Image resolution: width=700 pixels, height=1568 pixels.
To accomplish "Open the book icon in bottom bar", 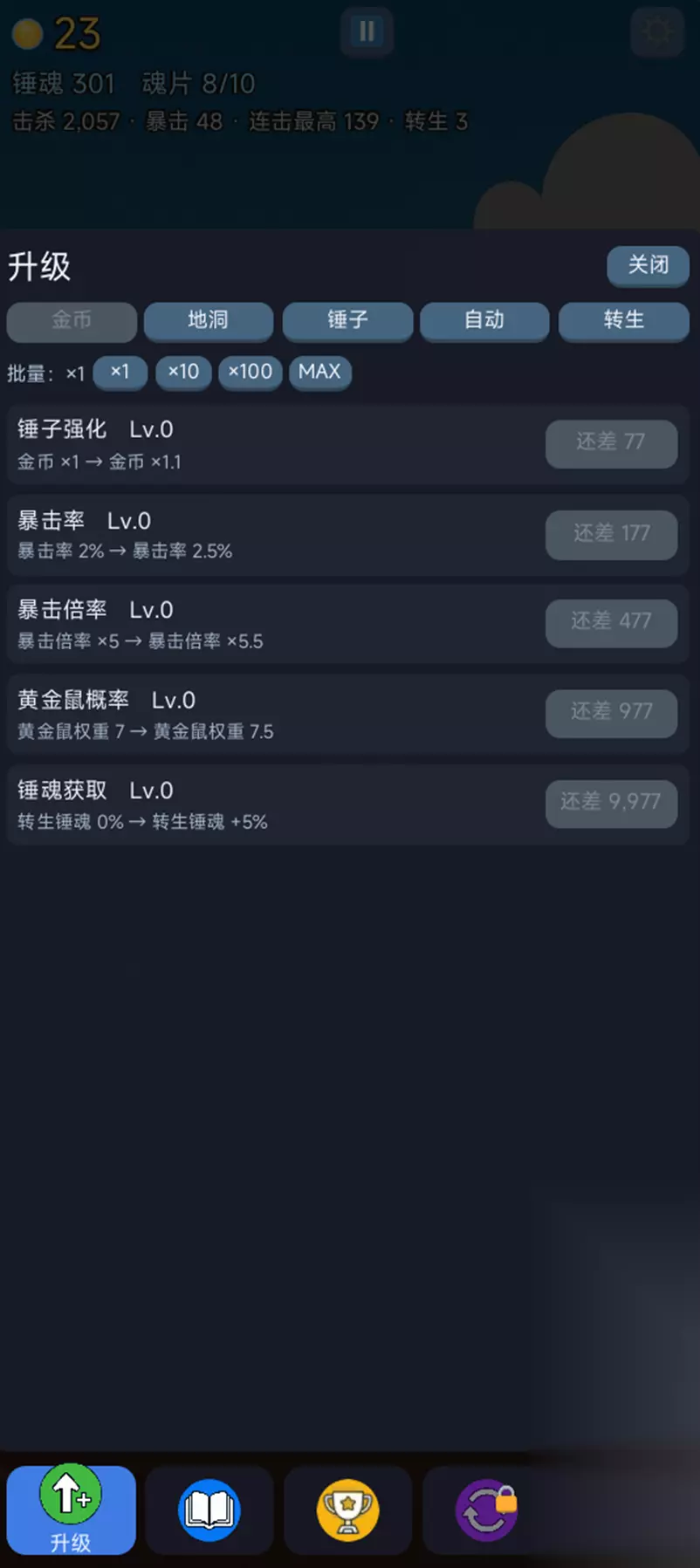I will coord(209,1510).
